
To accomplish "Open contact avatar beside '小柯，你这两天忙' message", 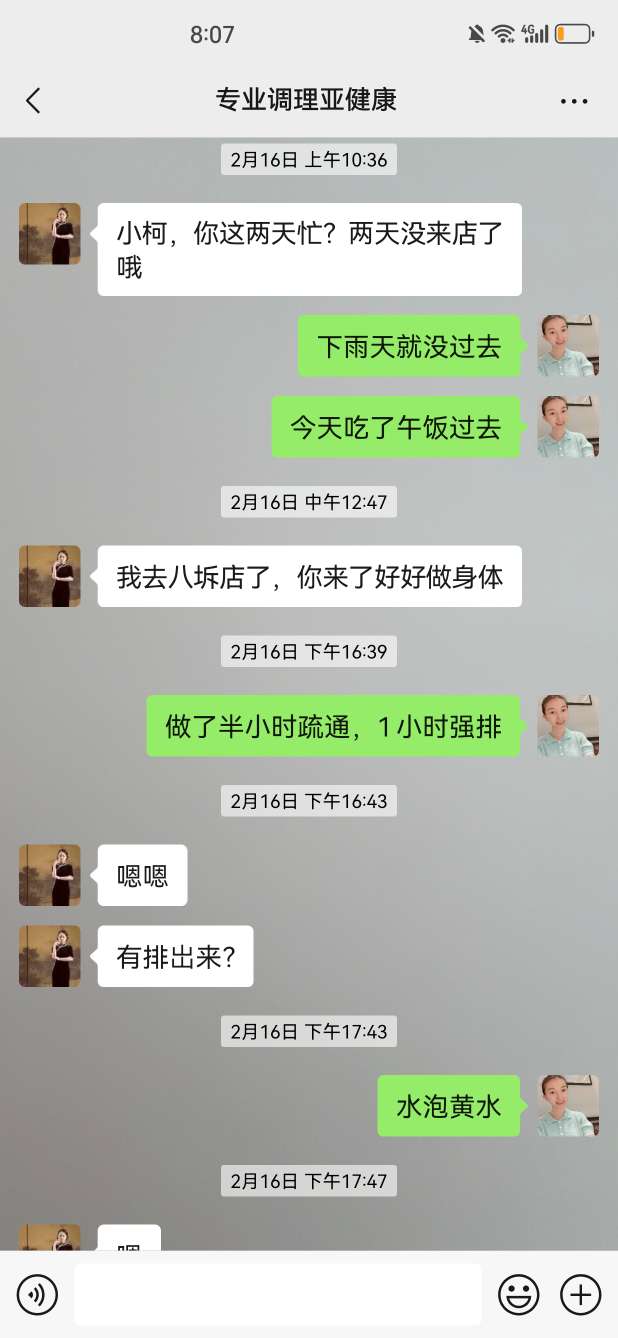I will click(50, 234).
